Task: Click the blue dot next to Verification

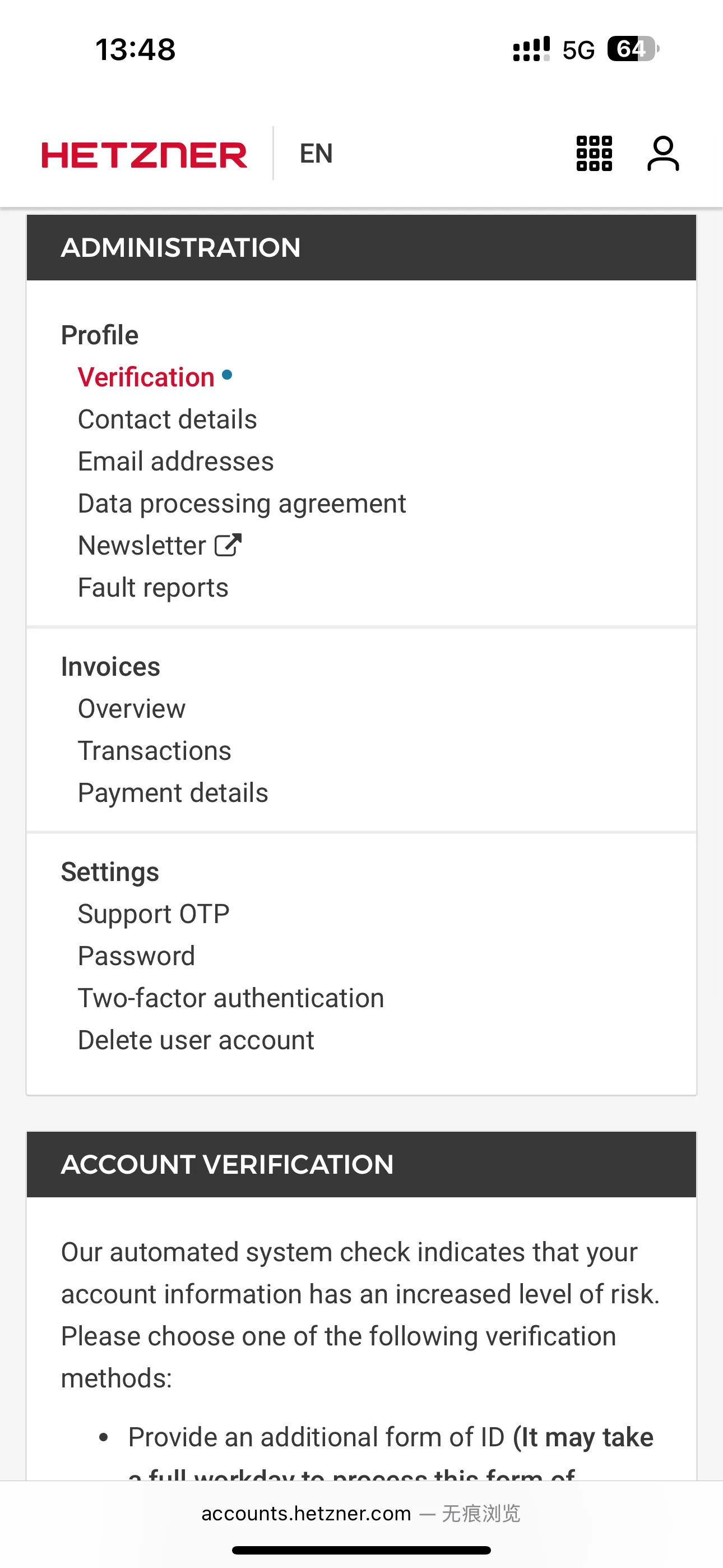Action: (228, 375)
